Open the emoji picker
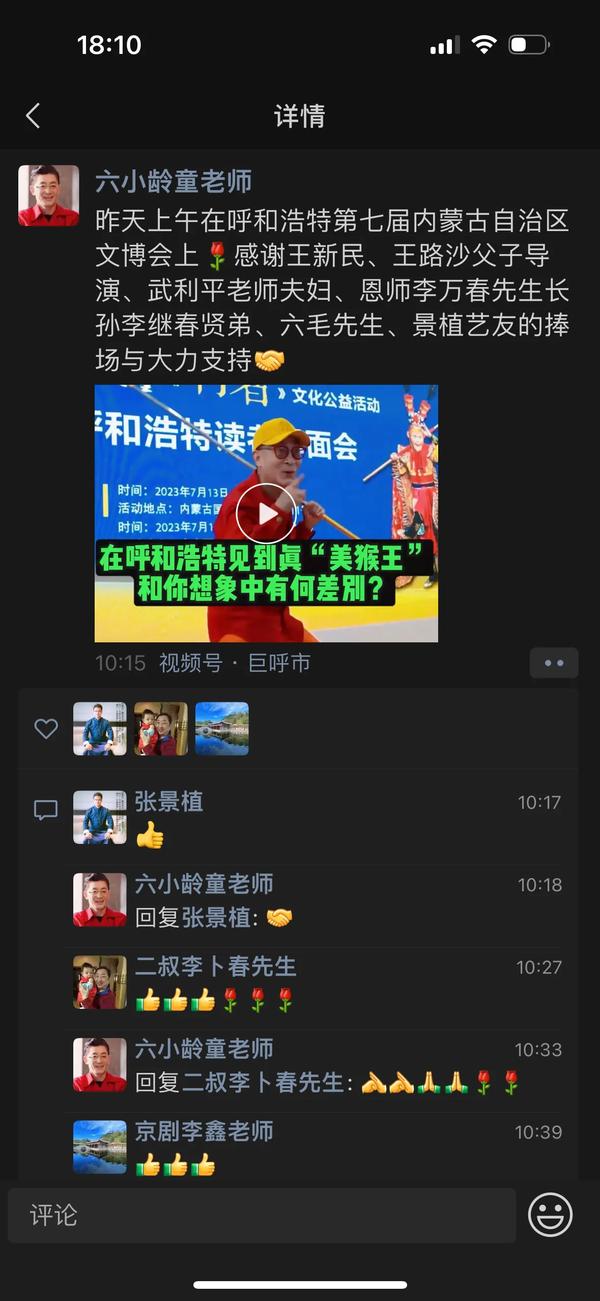This screenshot has width=600, height=1301. pos(550,1216)
